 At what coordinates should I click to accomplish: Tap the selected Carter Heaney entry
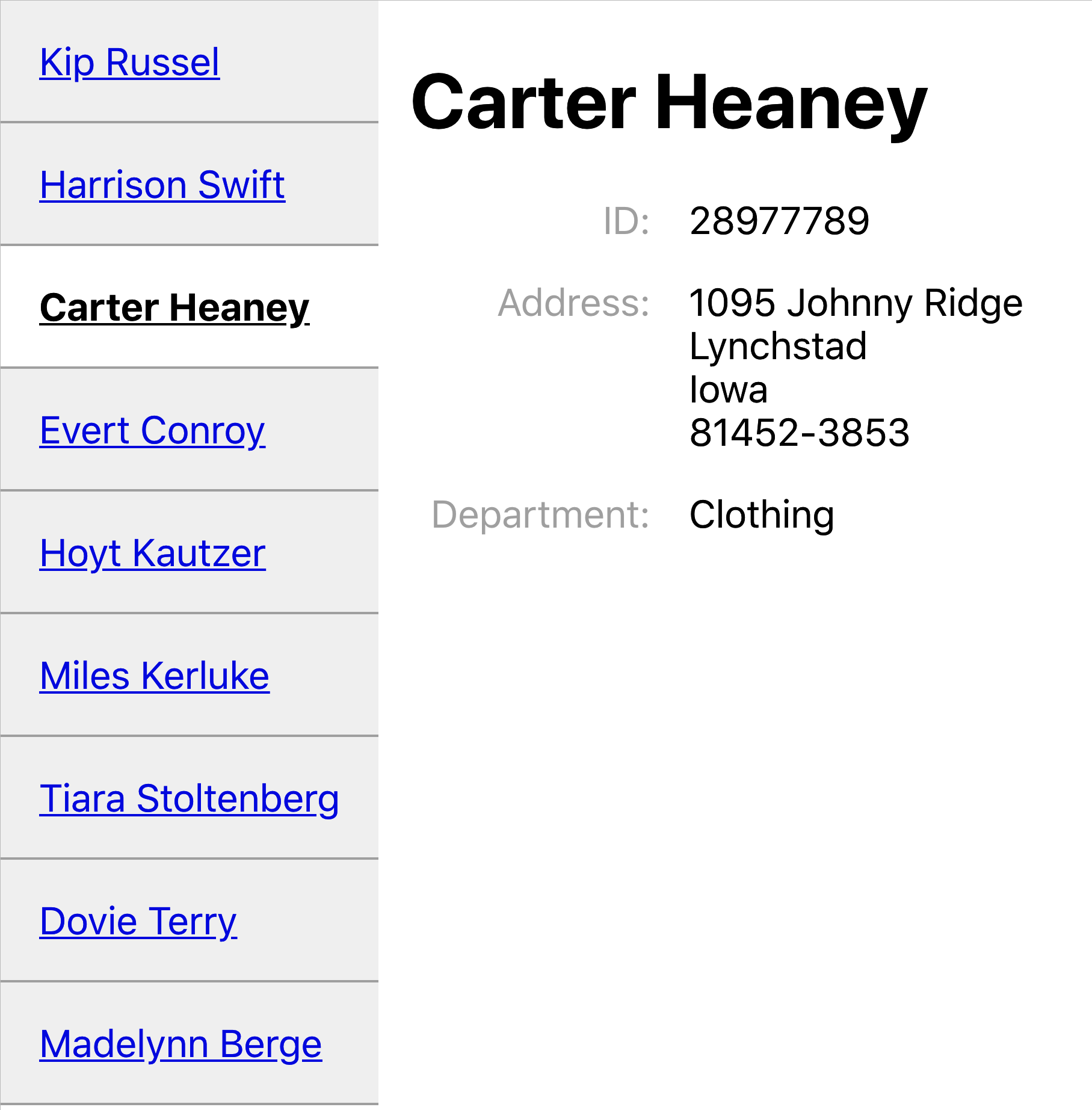[174, 307]
